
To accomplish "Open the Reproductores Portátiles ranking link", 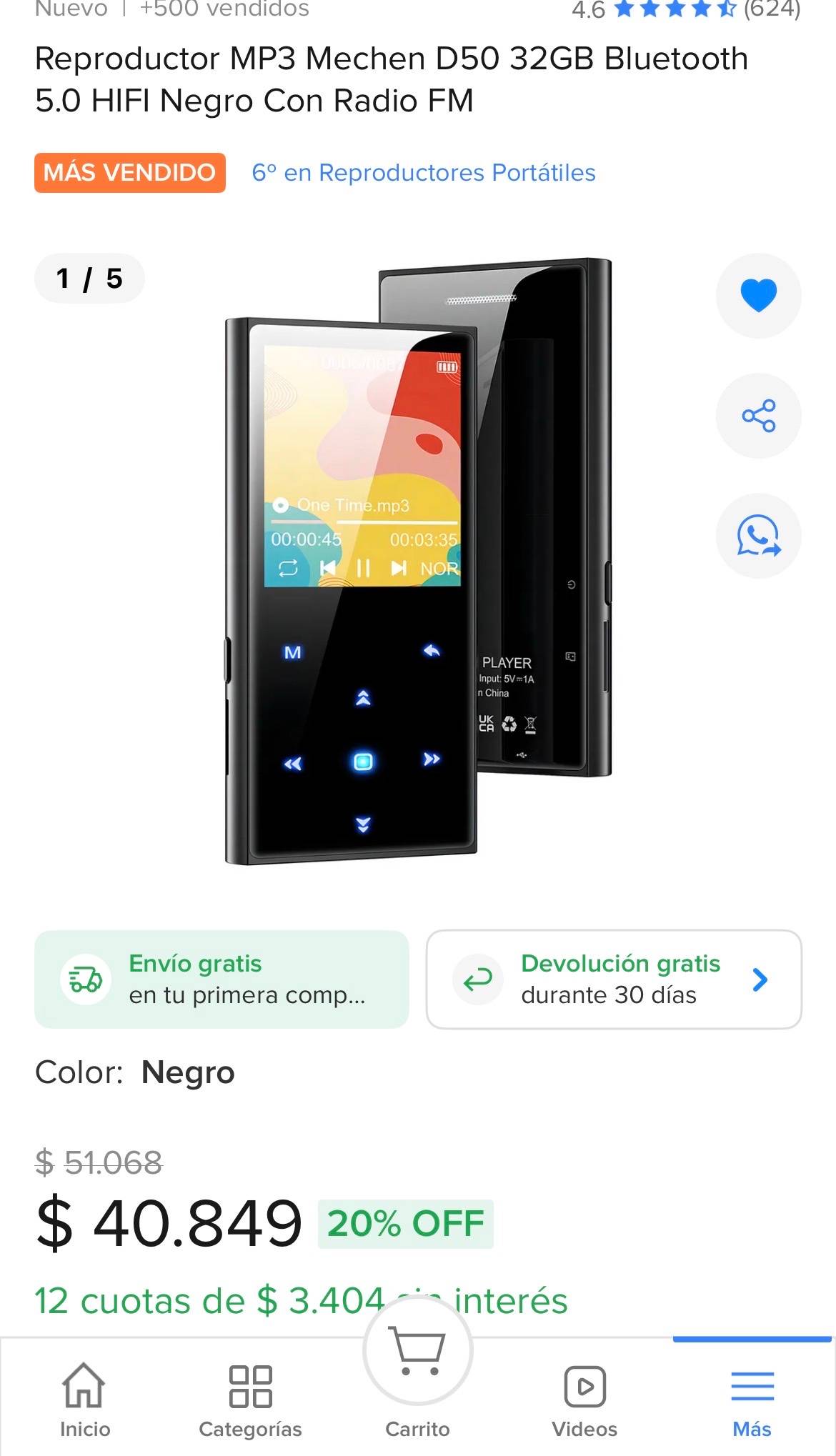I will [x=423, y=173].
